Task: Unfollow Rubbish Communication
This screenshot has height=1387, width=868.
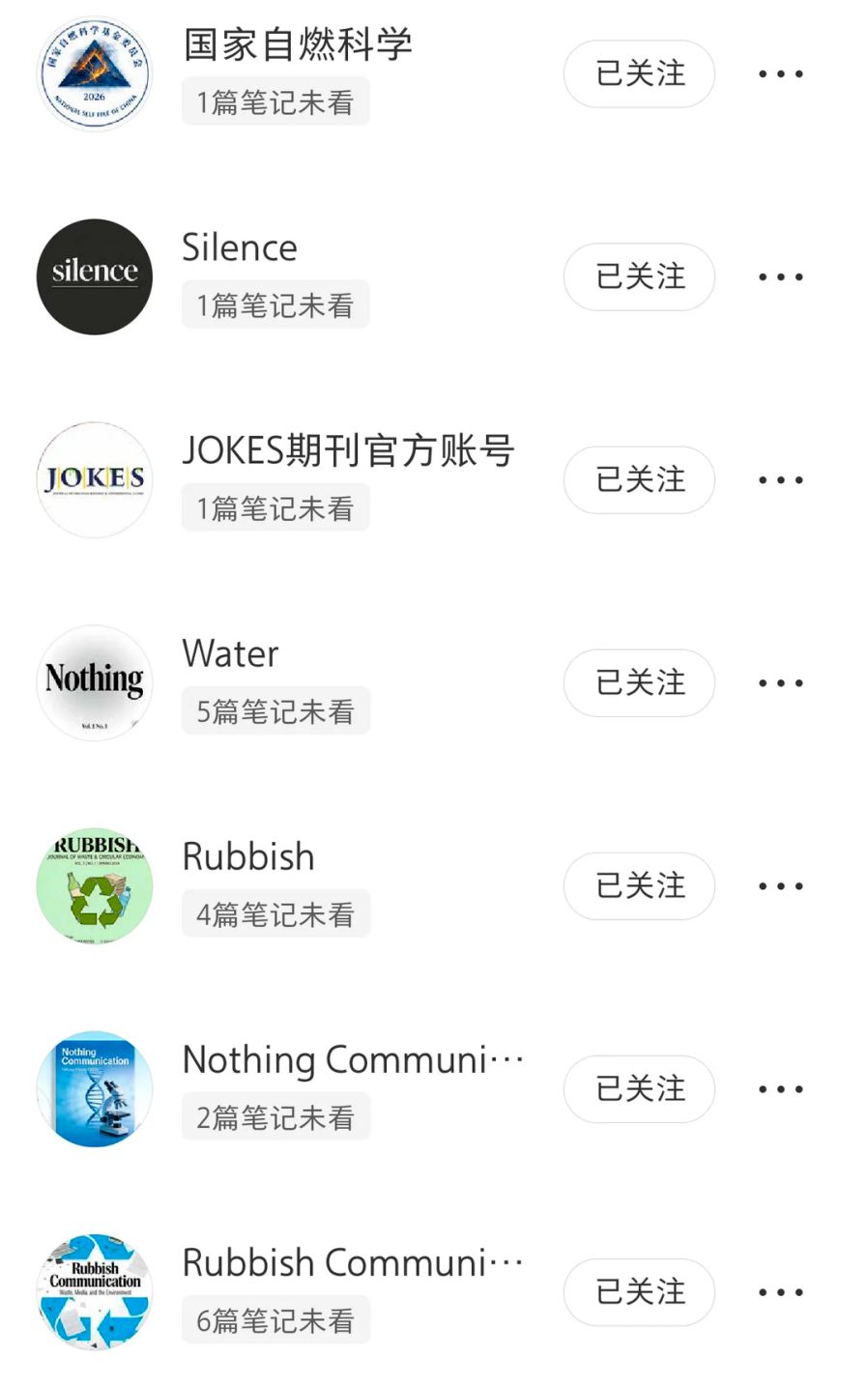Action: [x=639, y=1291]
